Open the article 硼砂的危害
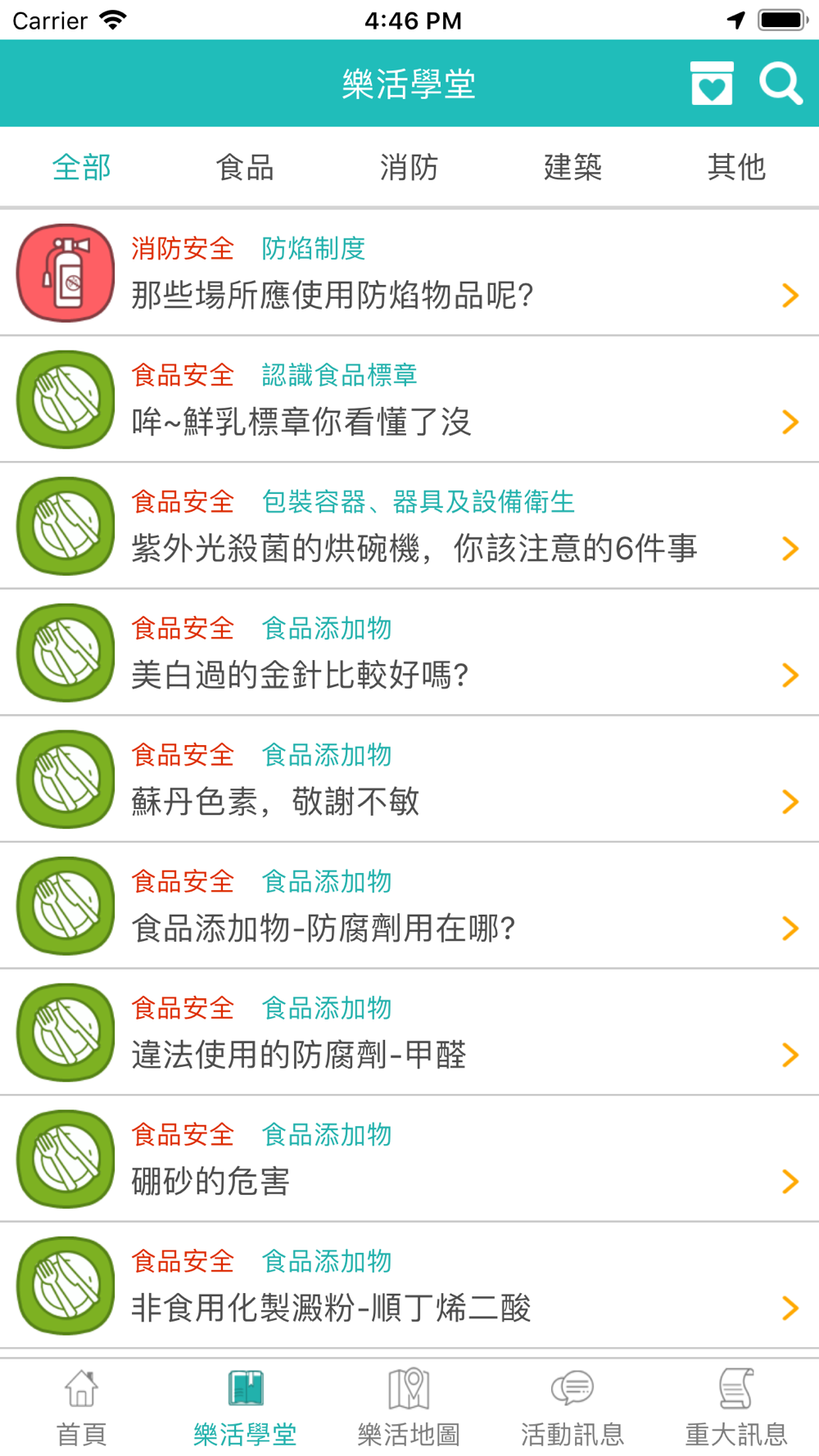The width and height of the screenshot is (819, 1456). [409, 1159]
